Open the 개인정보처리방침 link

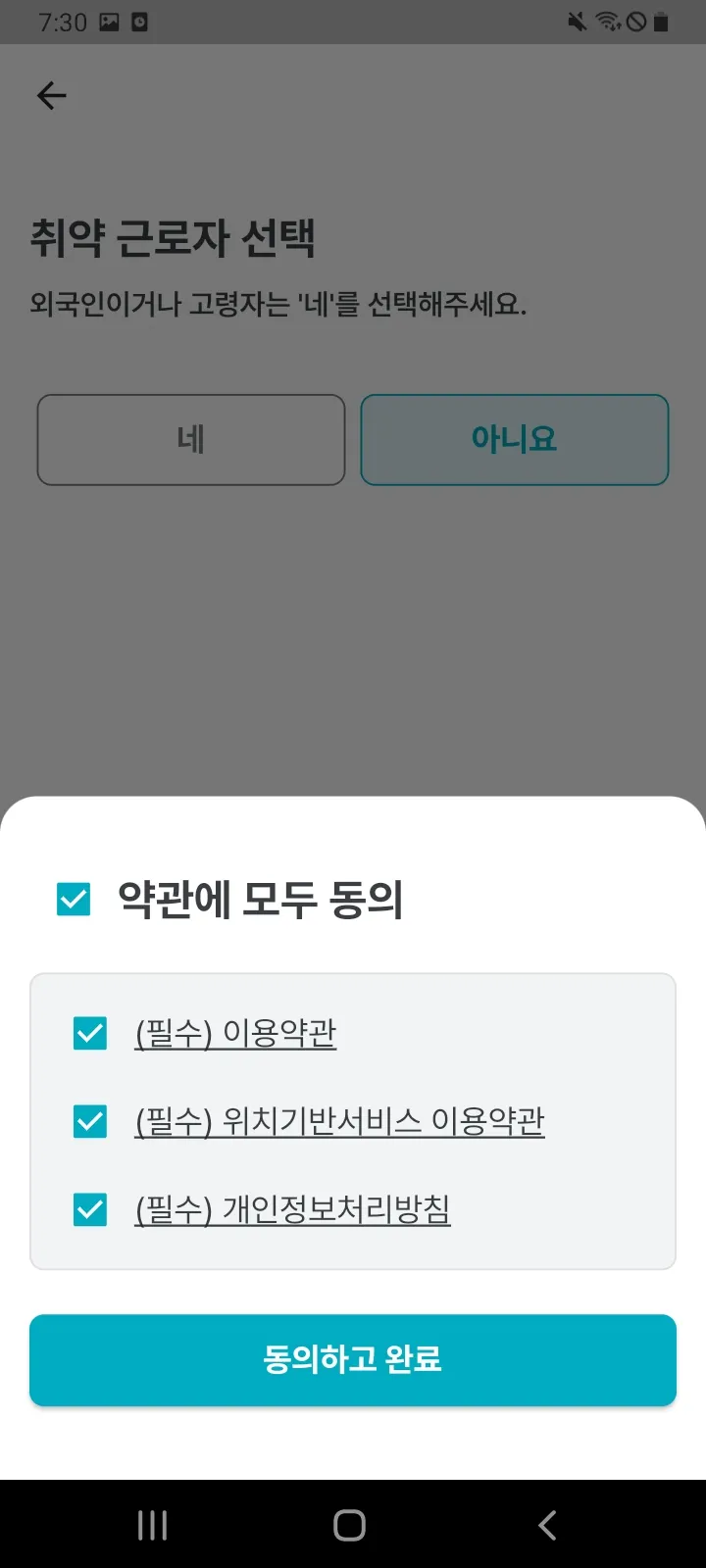tap(292, 1209)
